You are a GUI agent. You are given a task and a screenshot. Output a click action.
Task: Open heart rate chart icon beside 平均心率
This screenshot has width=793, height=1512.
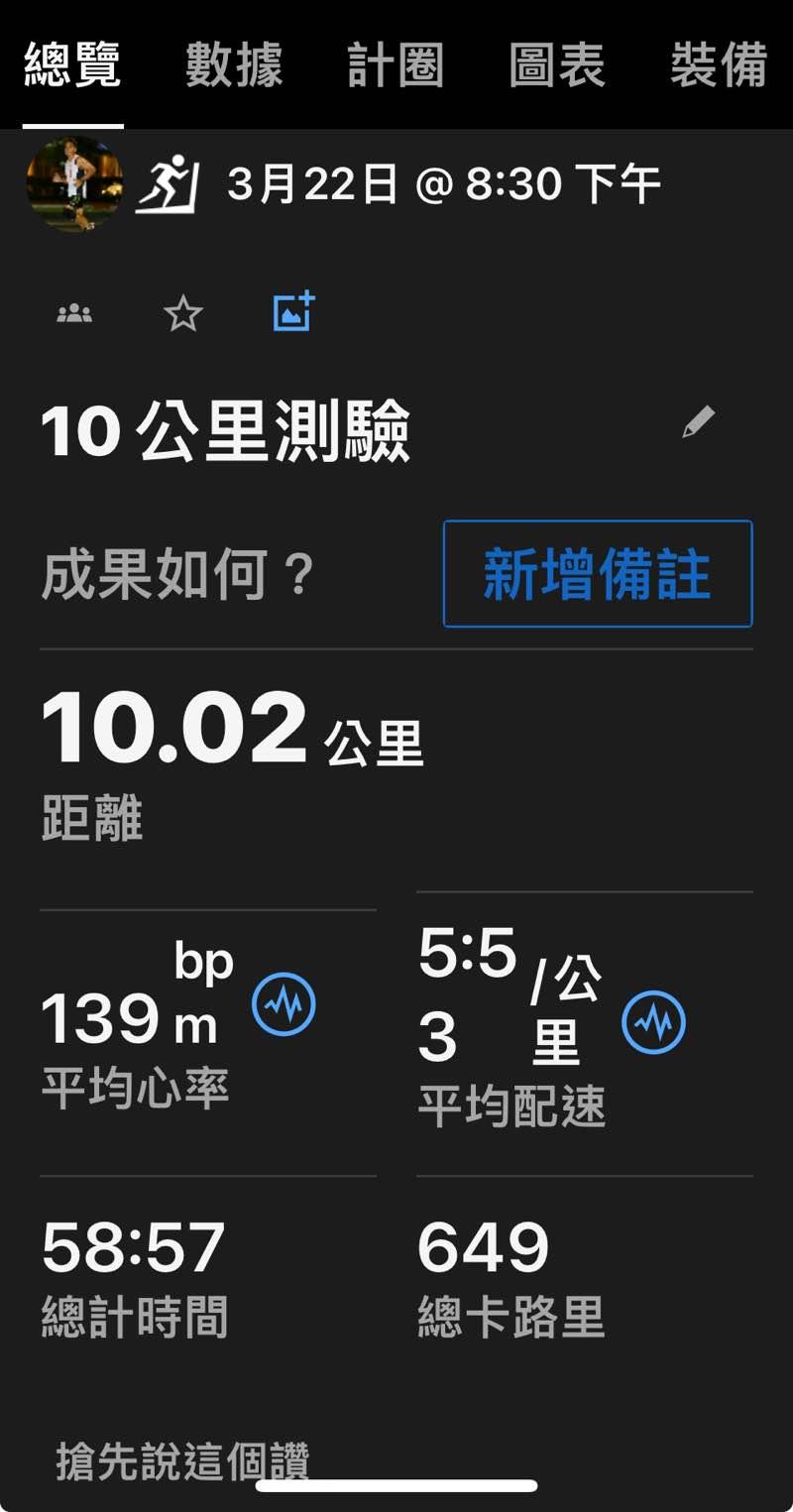(283, 1005)
